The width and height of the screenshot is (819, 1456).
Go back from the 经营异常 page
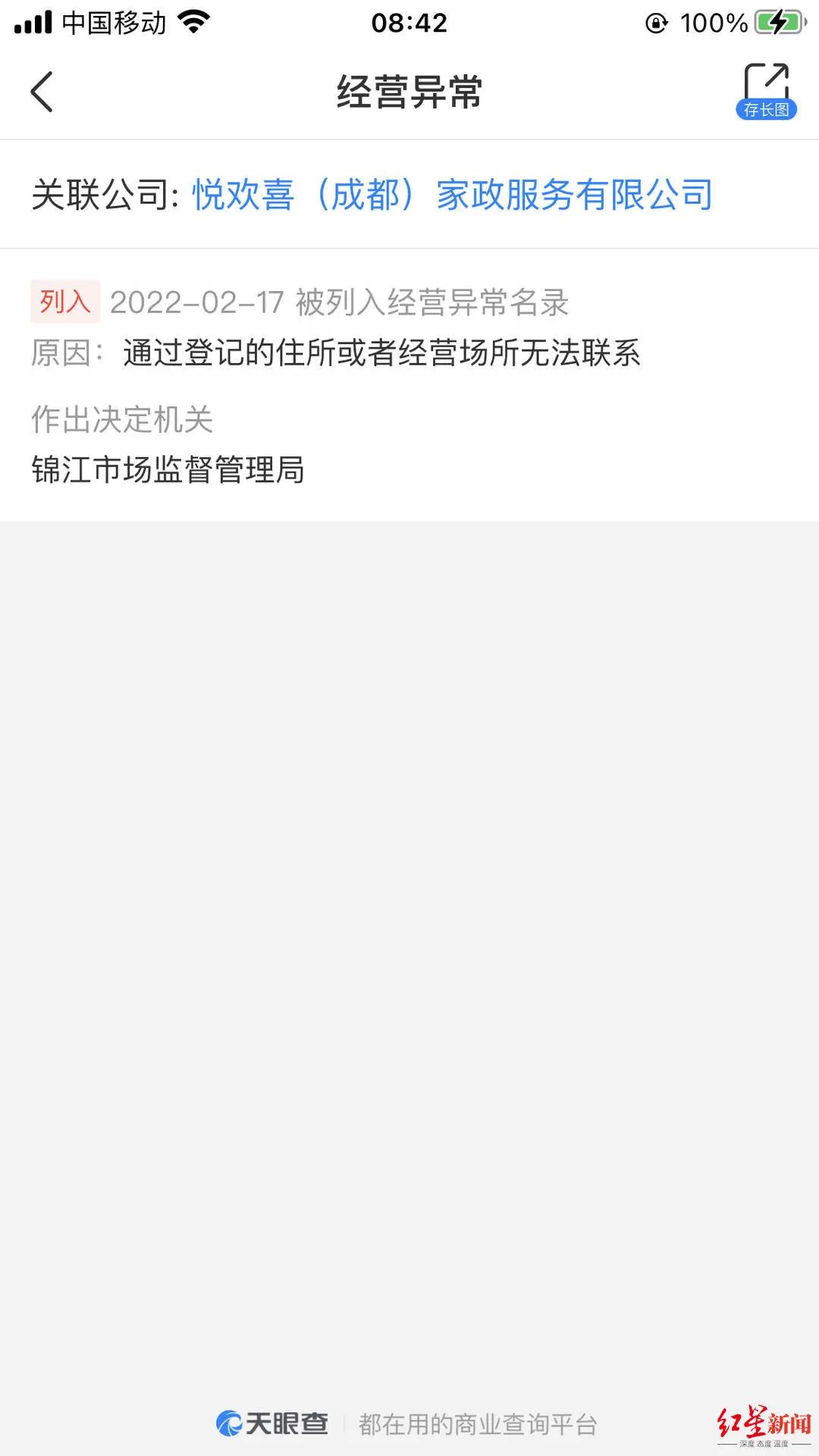click(x=42, y=92)
